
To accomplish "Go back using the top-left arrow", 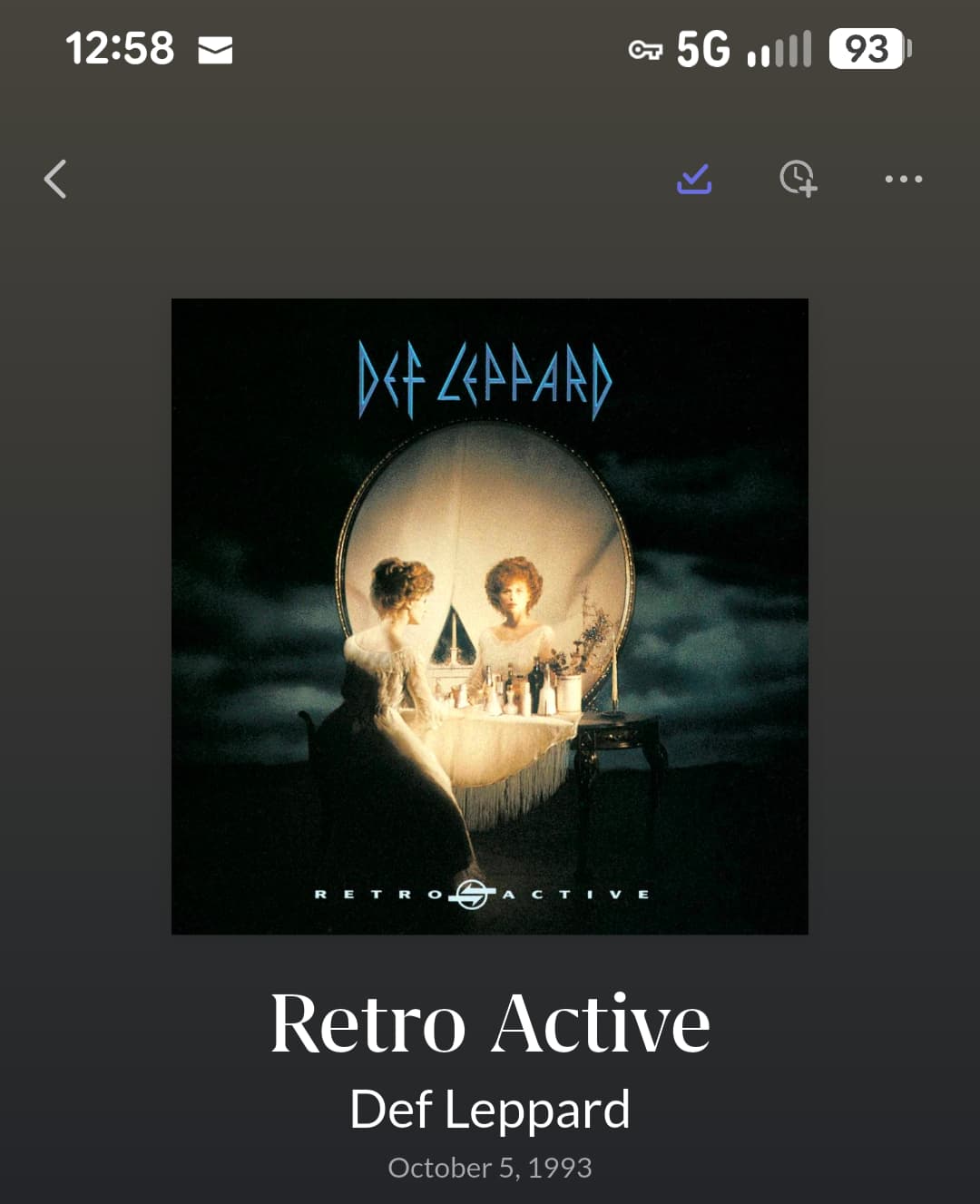I will 55,179.
